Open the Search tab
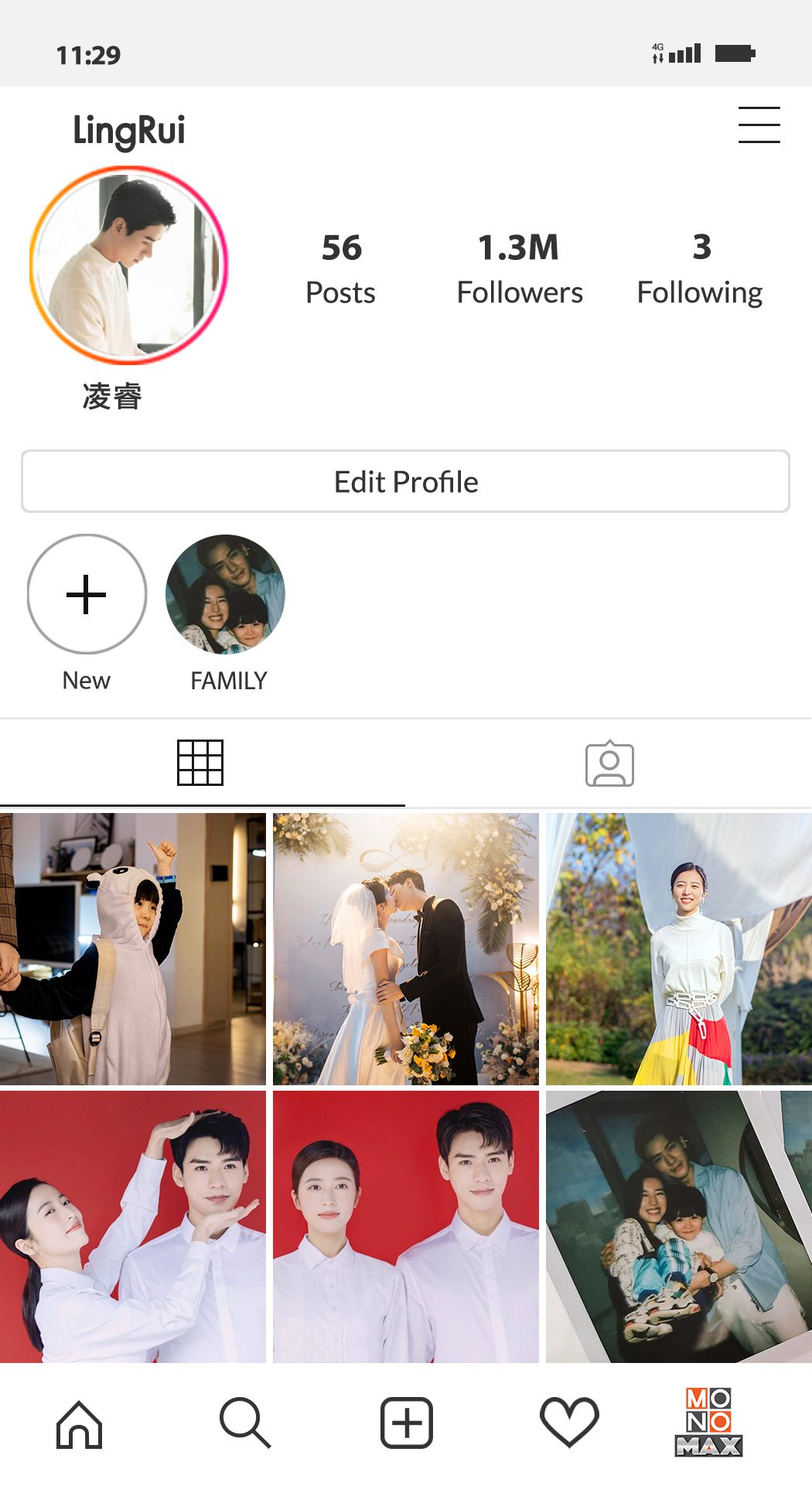This screenshot has width=812, height=1486. pyautogui.click(x=244, y=1422)
